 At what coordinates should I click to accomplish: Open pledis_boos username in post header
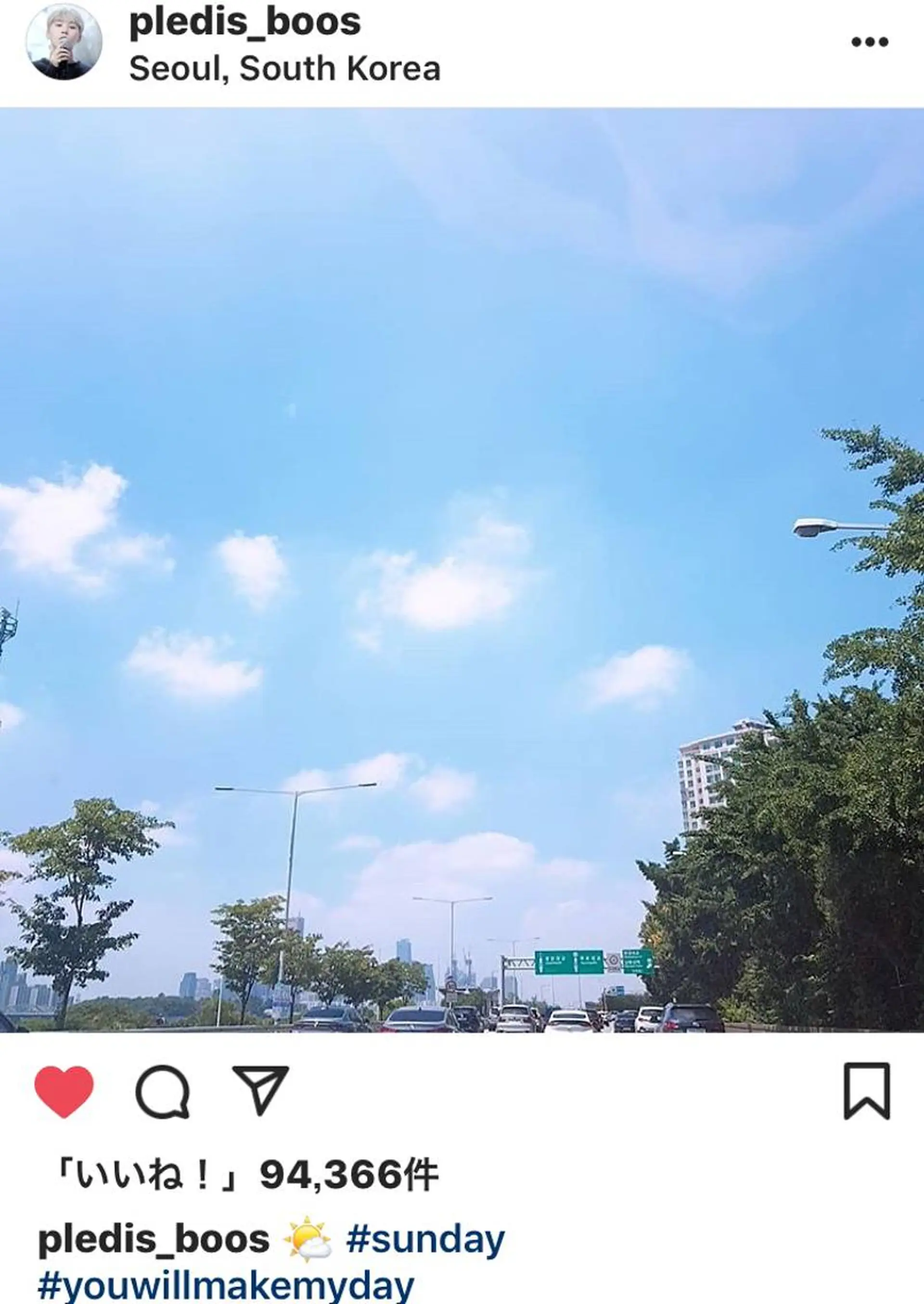click(x=244, y=23)
